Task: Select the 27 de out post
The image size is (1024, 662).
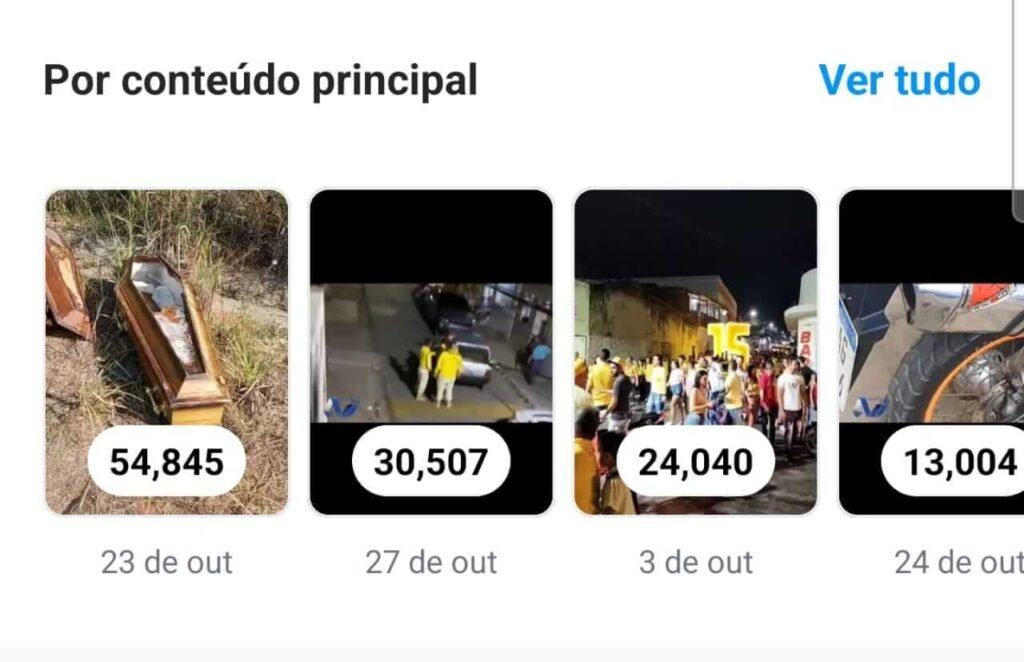Action: (x=431, y=352)
